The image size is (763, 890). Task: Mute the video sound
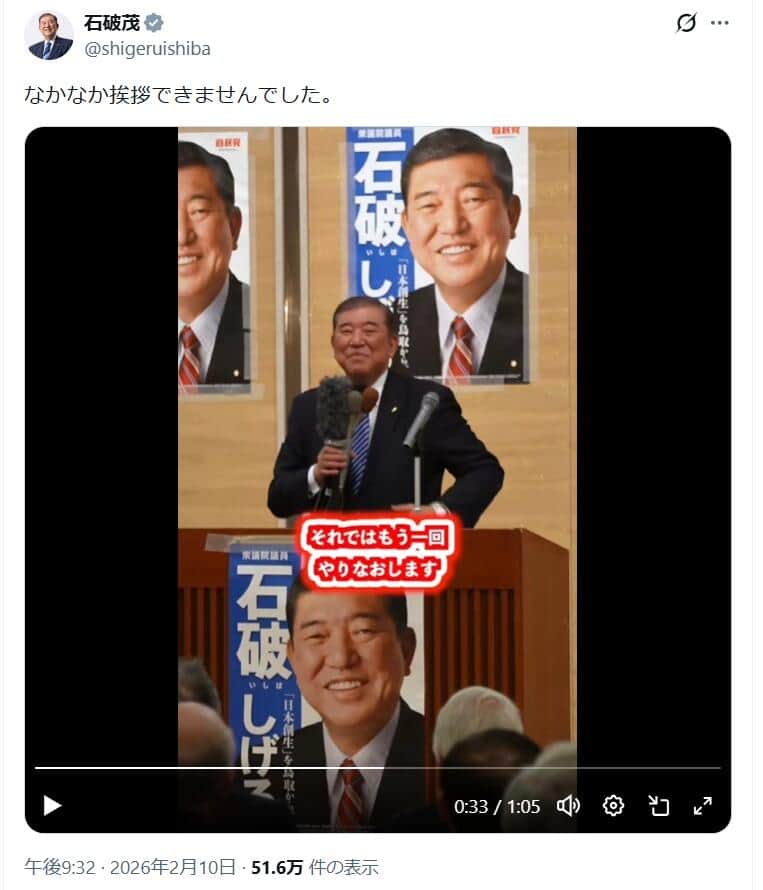(x=568, y=805)
